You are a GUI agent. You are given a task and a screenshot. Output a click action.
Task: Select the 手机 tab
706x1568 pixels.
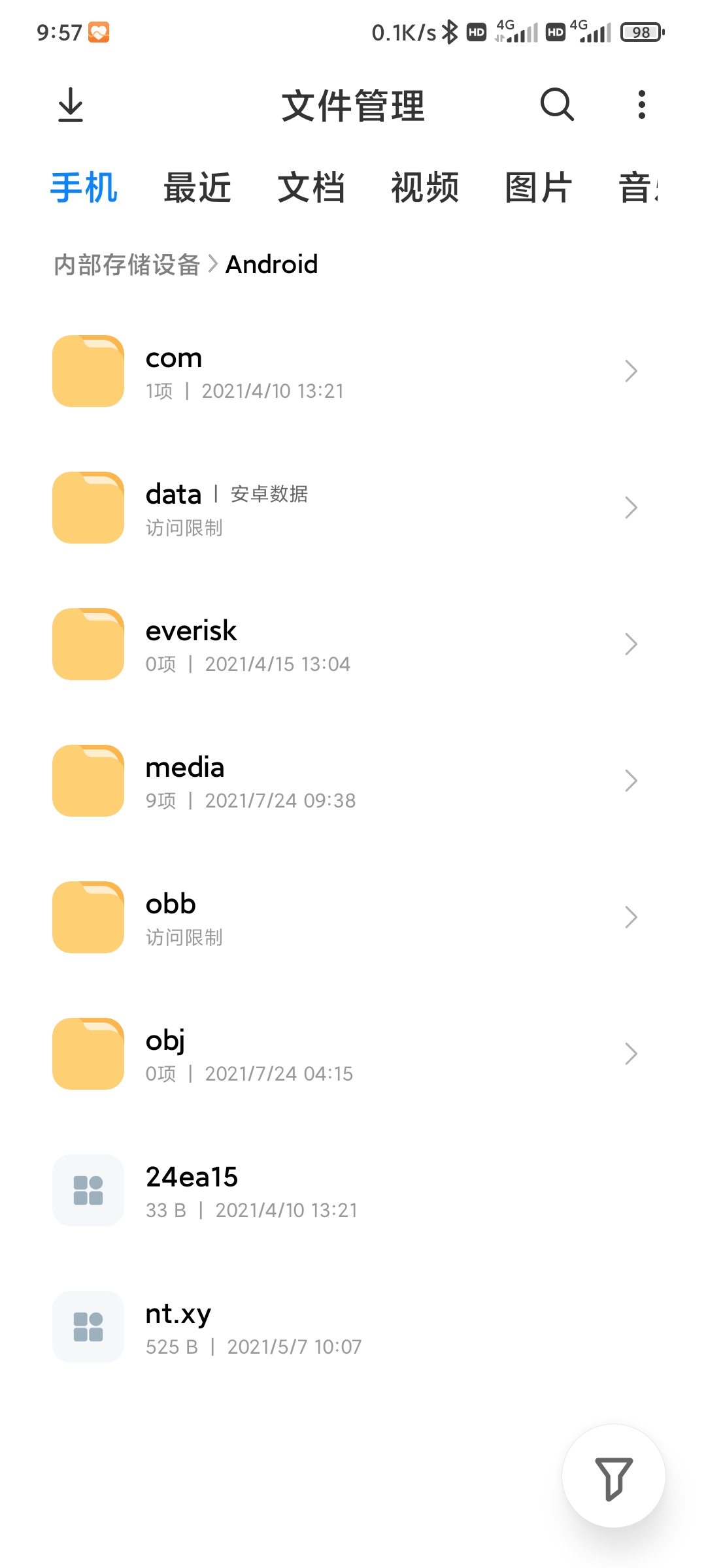[84, 188]
